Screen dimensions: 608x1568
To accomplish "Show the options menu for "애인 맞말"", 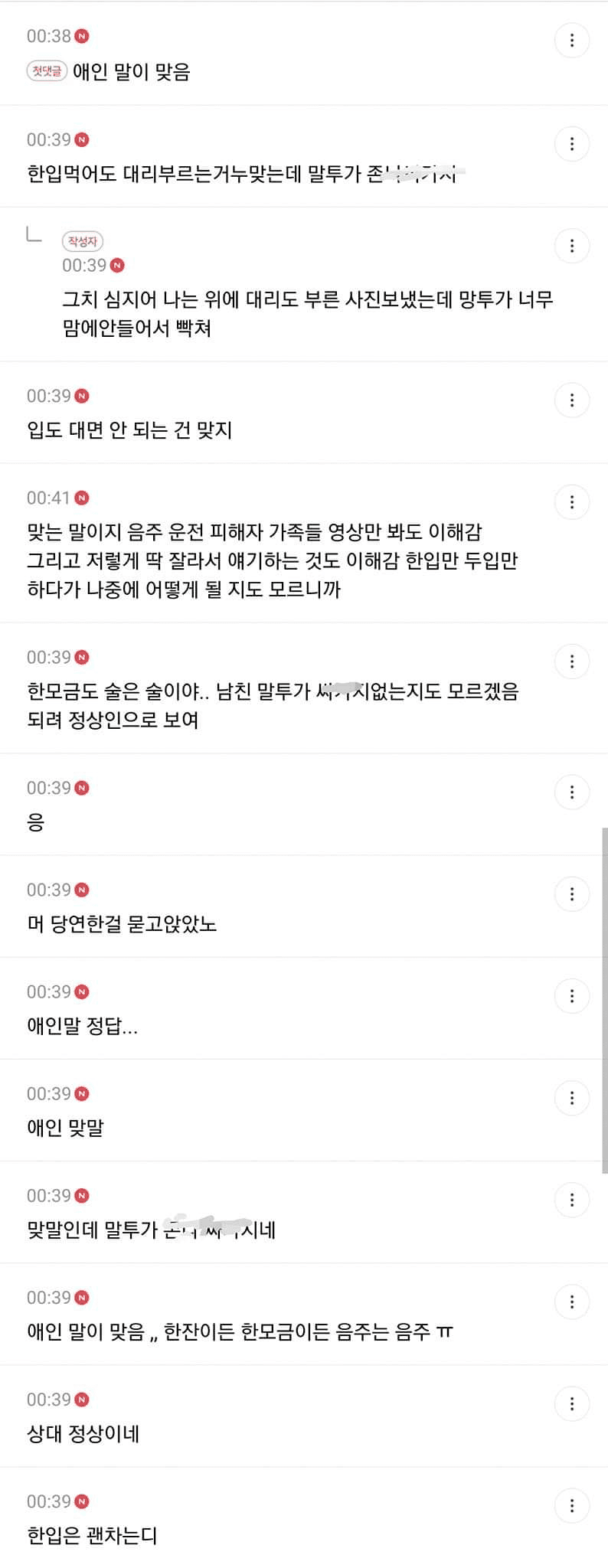I will tap(572, 1098).
